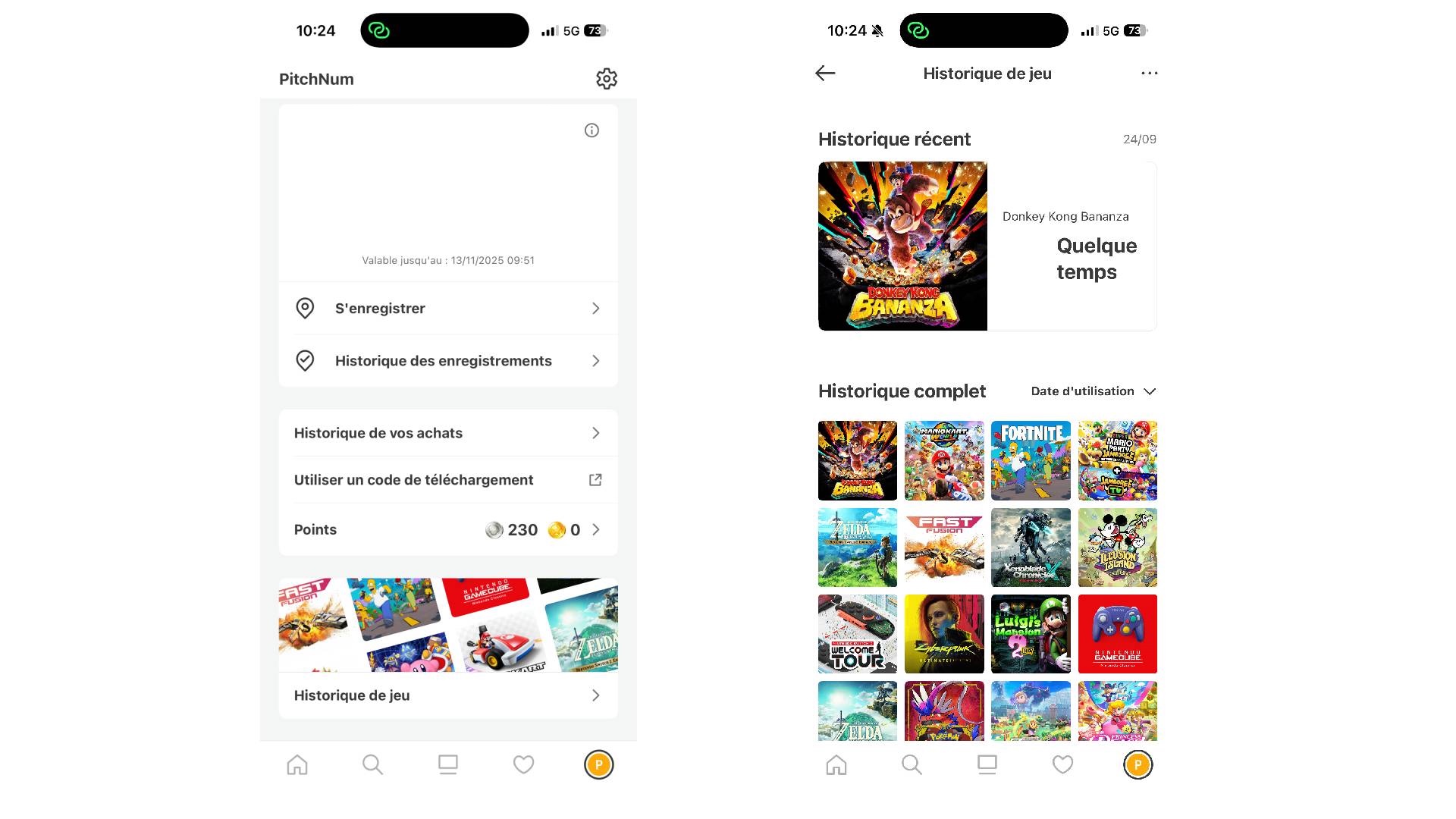Open Utiliser un code de téléchargement
Image resolution: width=1456 pixels, height=819 pixels.
click(x=447, y=480)
